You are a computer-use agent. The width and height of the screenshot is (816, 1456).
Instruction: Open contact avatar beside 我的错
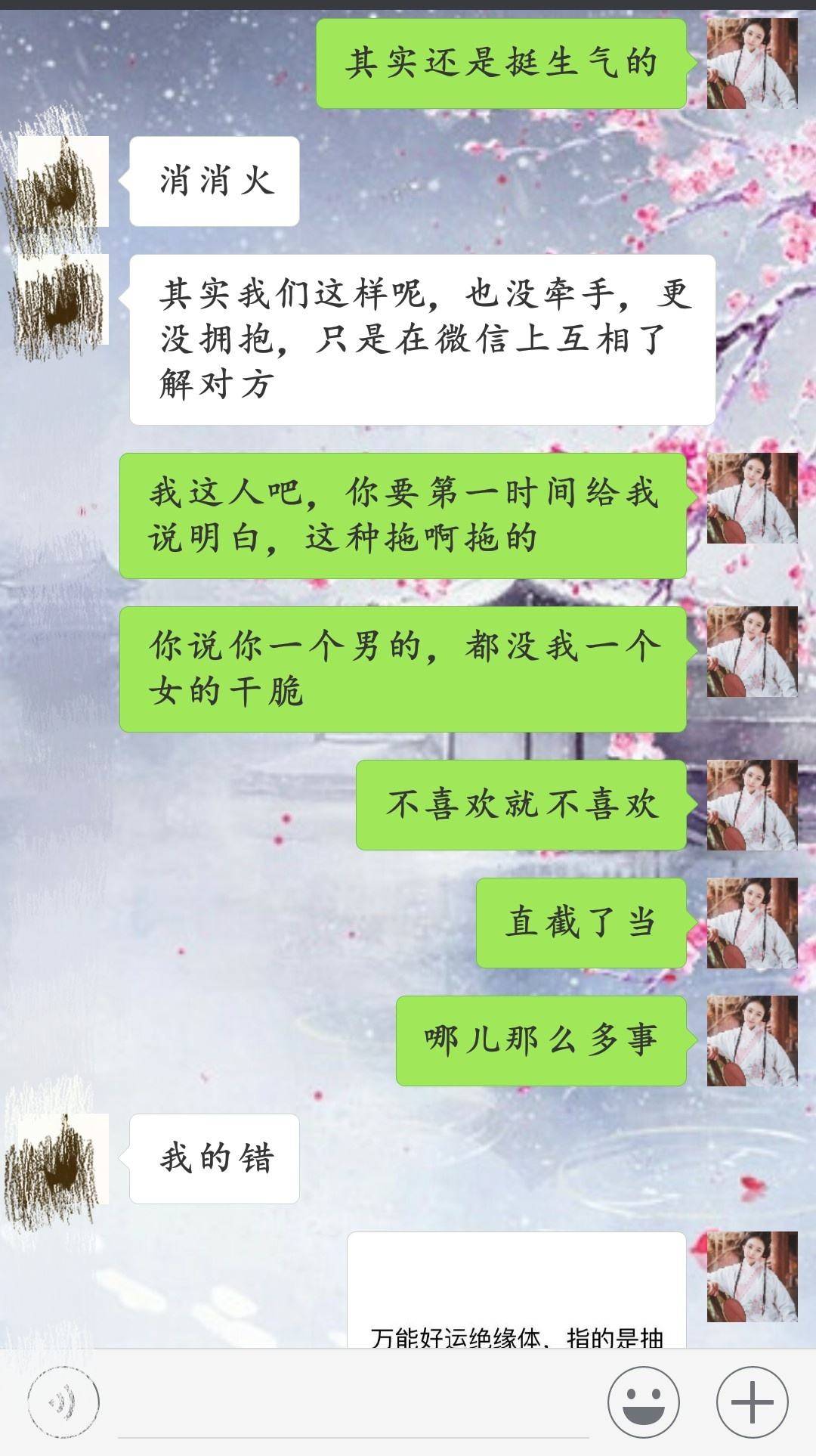[x=63, y=1158]
